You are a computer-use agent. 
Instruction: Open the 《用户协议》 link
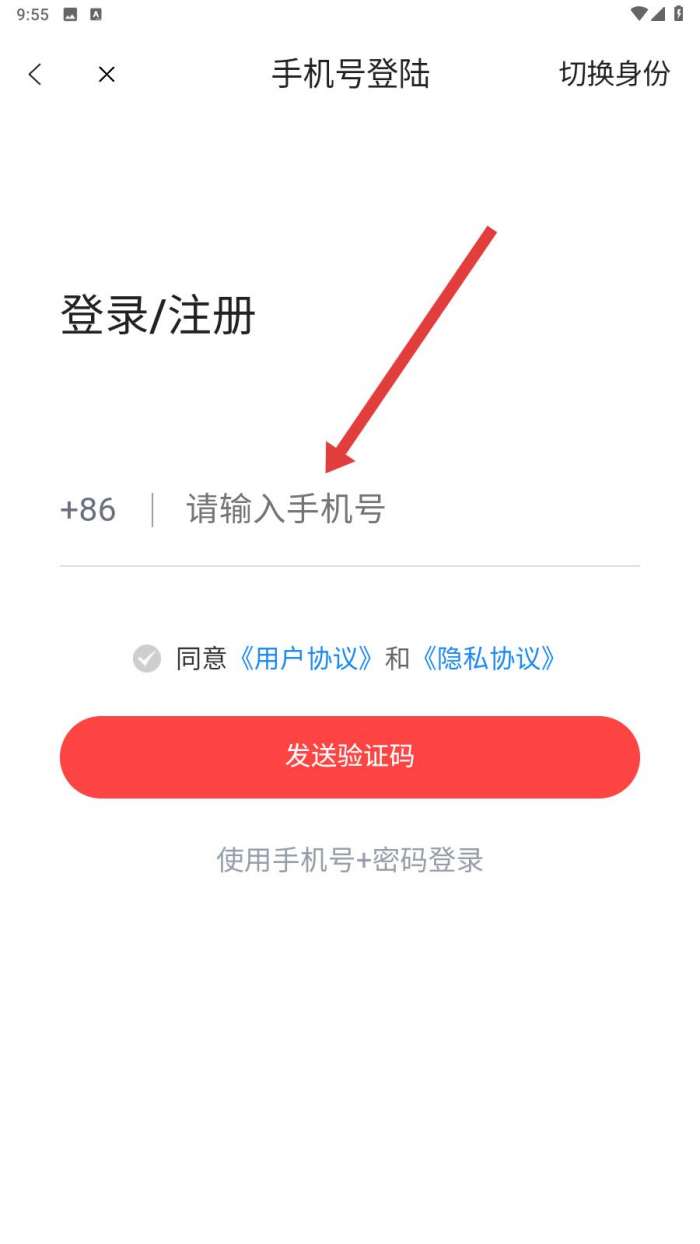pos(307,658)
